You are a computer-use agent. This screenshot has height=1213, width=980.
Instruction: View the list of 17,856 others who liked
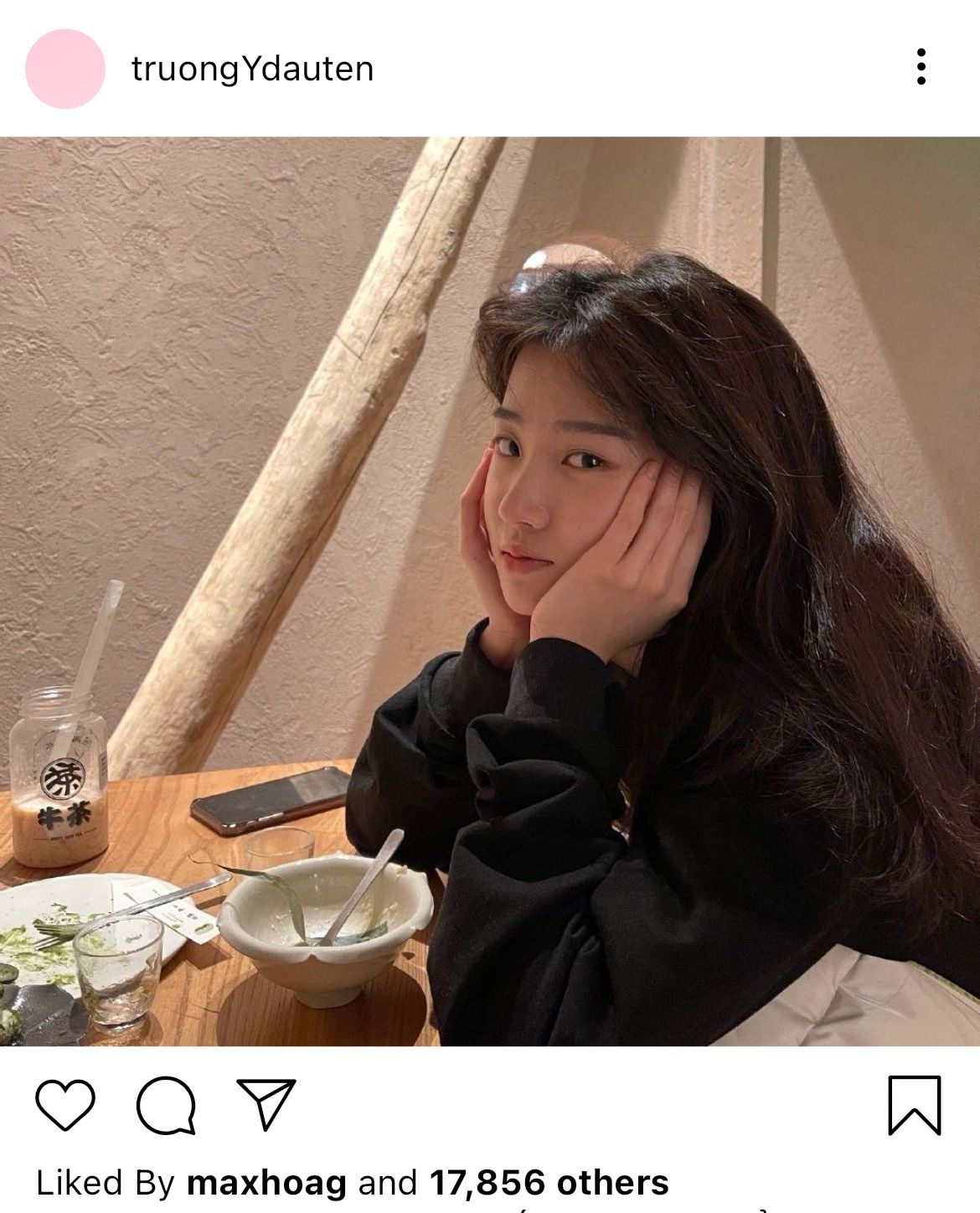point(549,1183)
